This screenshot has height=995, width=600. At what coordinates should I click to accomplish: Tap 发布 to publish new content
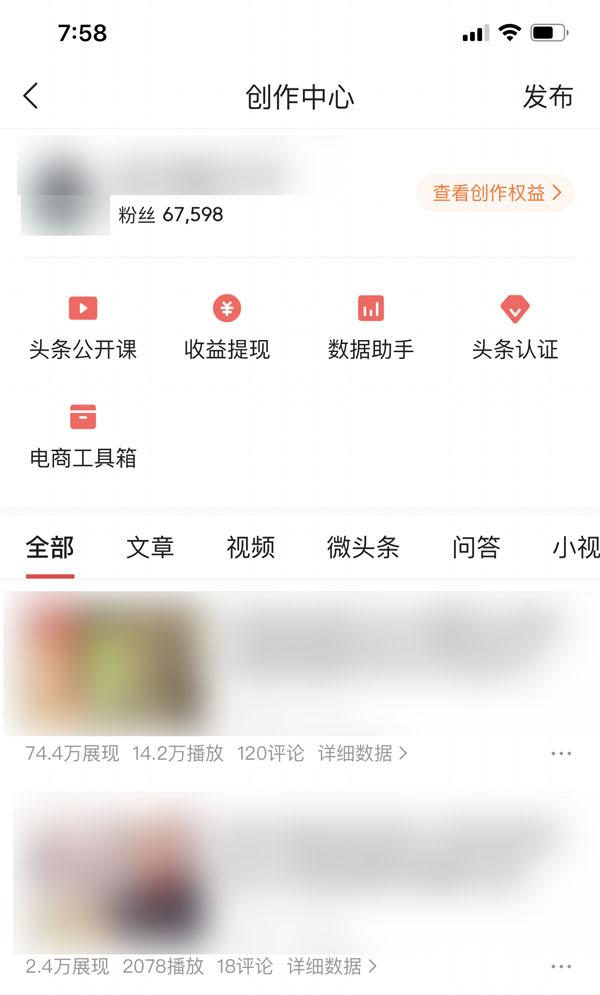click(x=548, y=96)
